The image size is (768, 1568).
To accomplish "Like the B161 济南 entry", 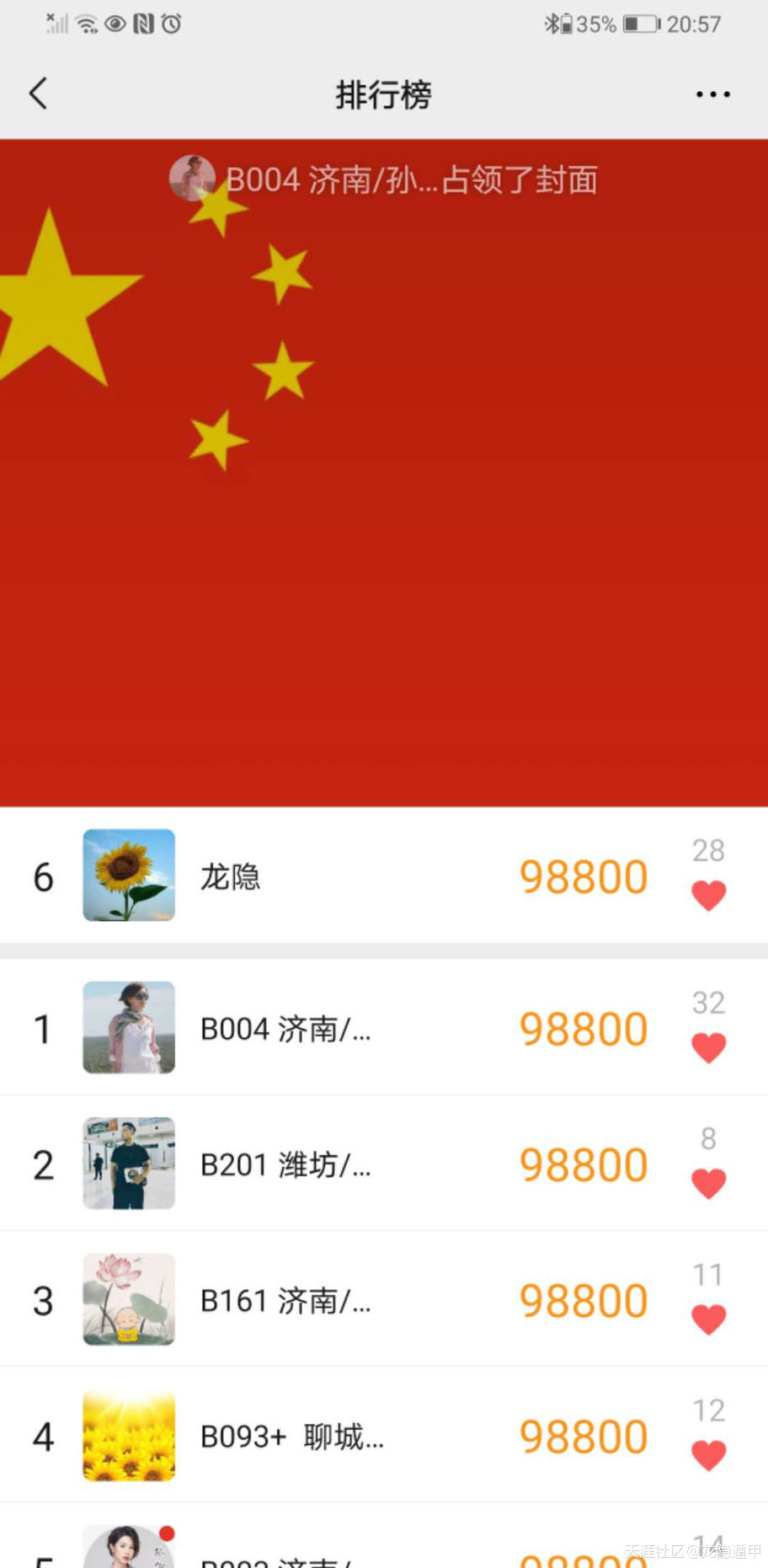I will [708, 1319].
